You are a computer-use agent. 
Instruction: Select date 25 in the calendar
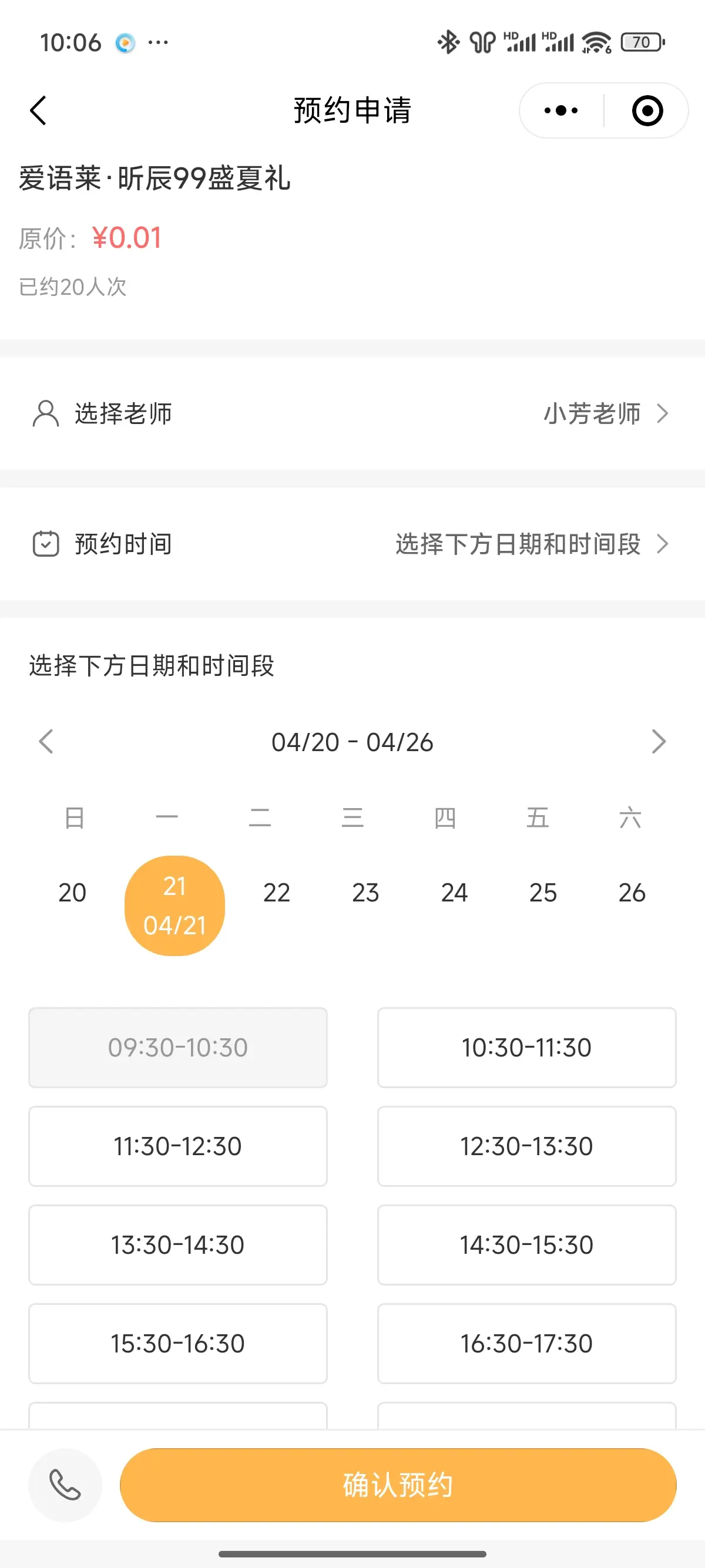[542, 893]
